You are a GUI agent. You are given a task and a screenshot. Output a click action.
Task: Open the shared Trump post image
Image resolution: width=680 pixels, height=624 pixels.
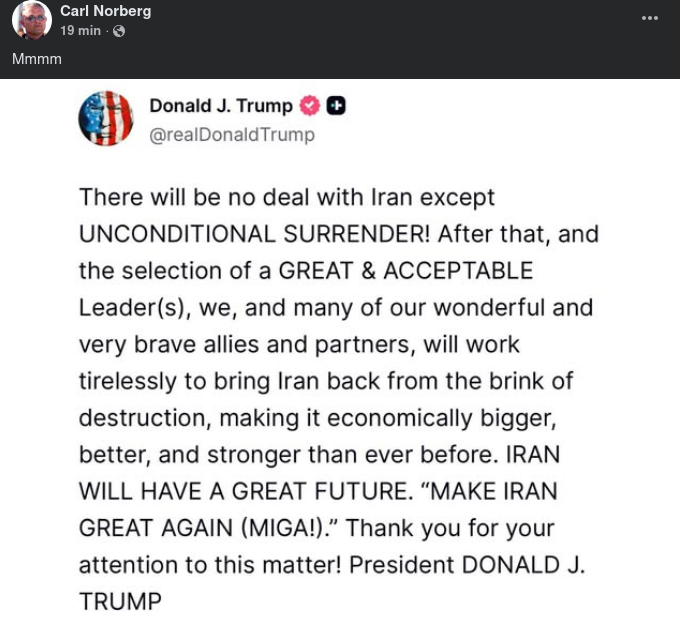click(340, 350)
